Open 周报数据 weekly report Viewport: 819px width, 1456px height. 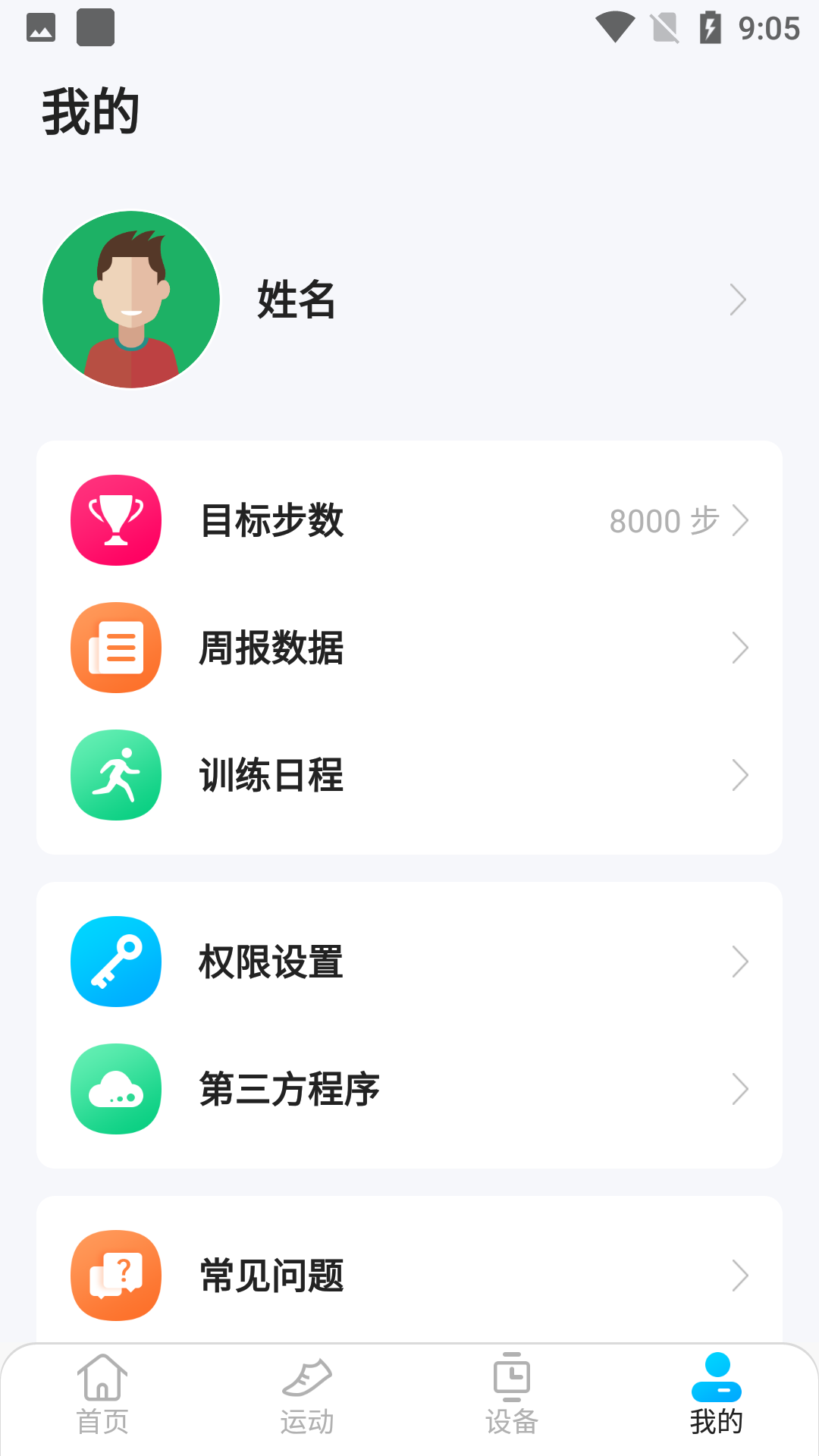point(409,648)
